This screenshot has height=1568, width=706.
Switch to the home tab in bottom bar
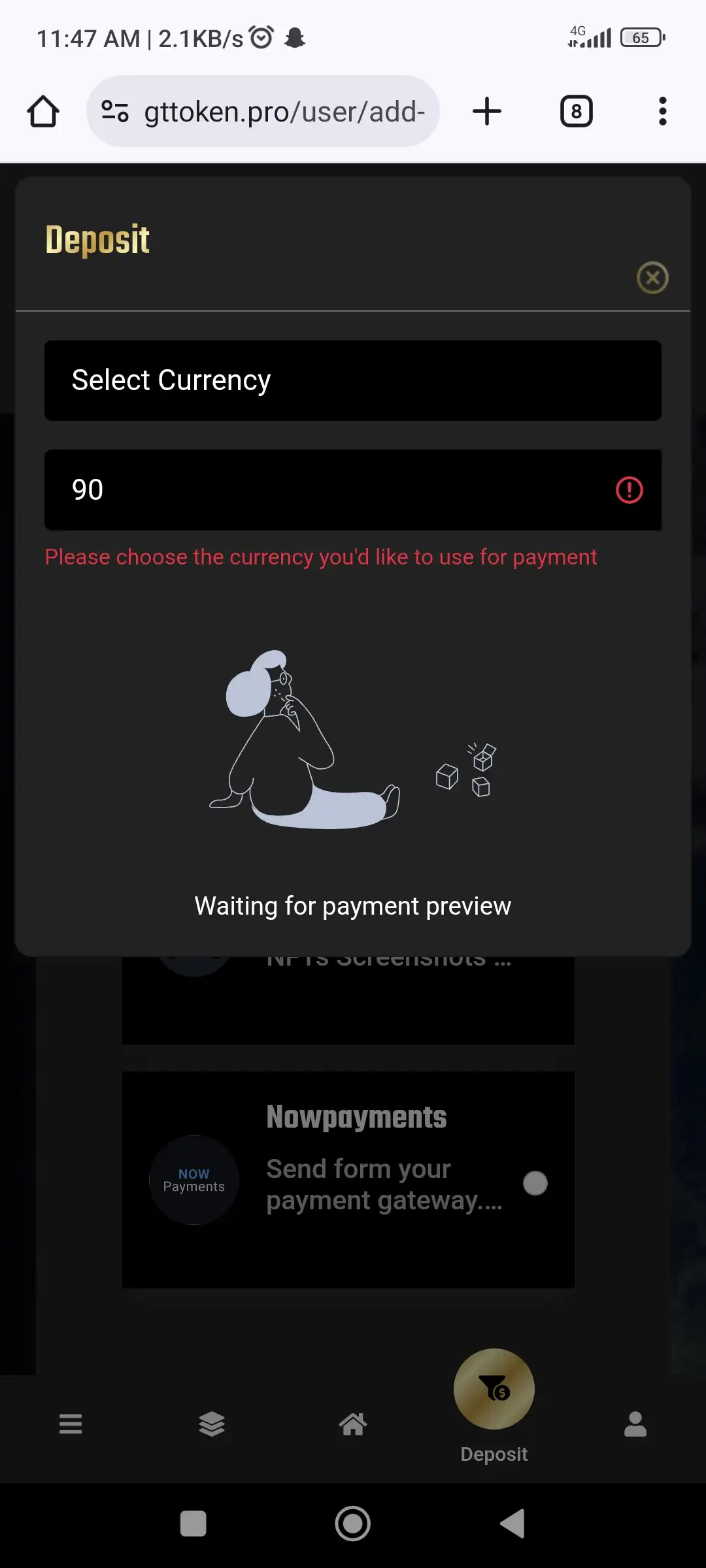(x=353, y=1424)
